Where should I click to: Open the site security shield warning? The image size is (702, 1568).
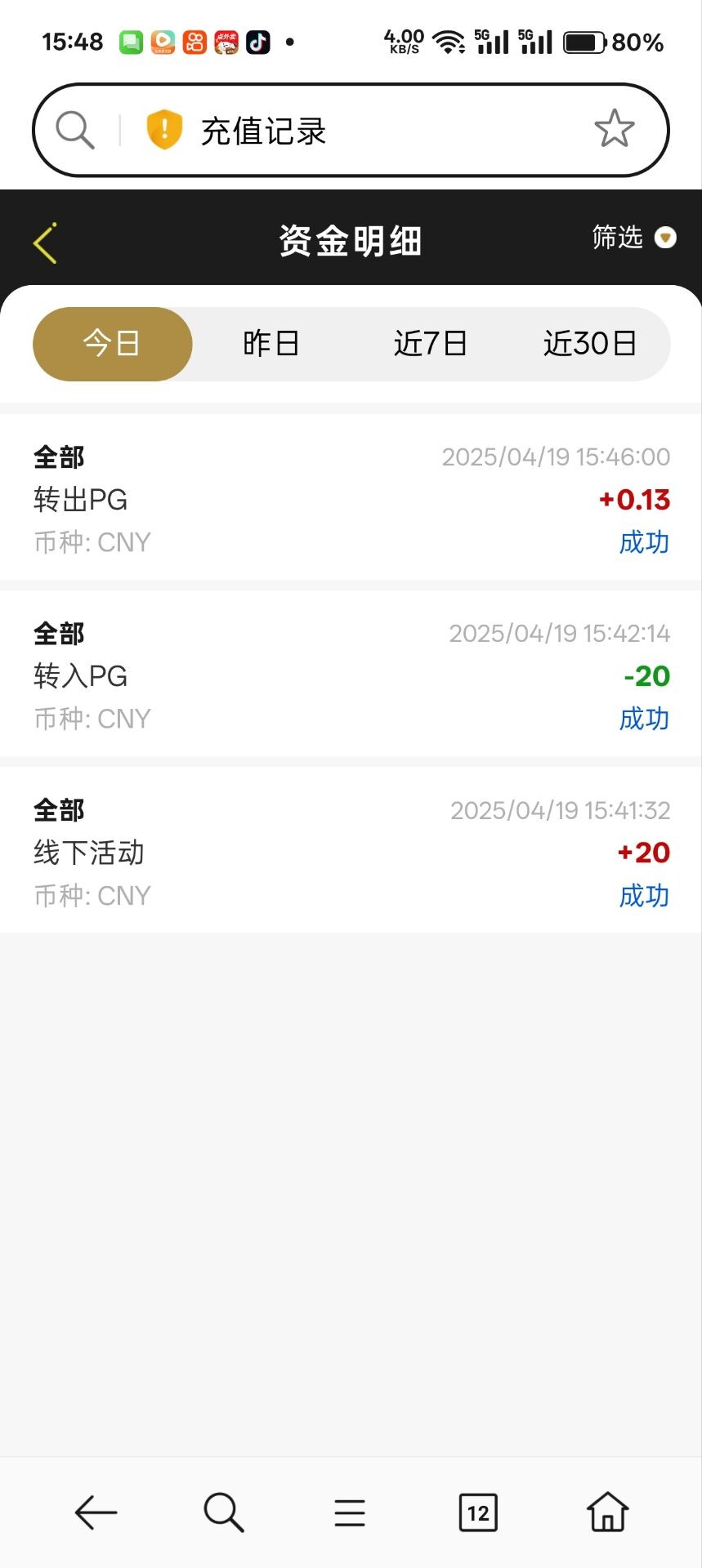tap(164, 130)
